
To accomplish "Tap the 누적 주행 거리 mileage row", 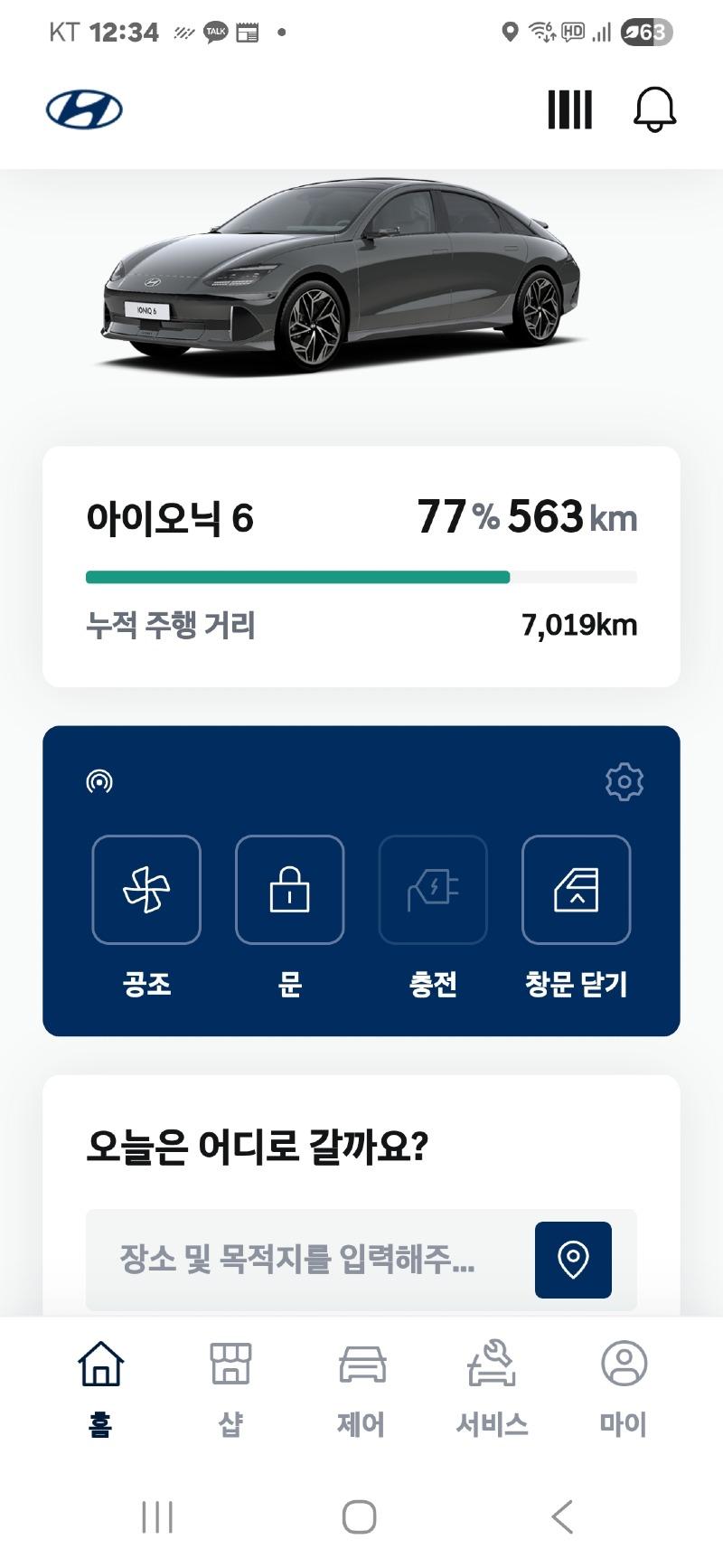I will (361, 625).
